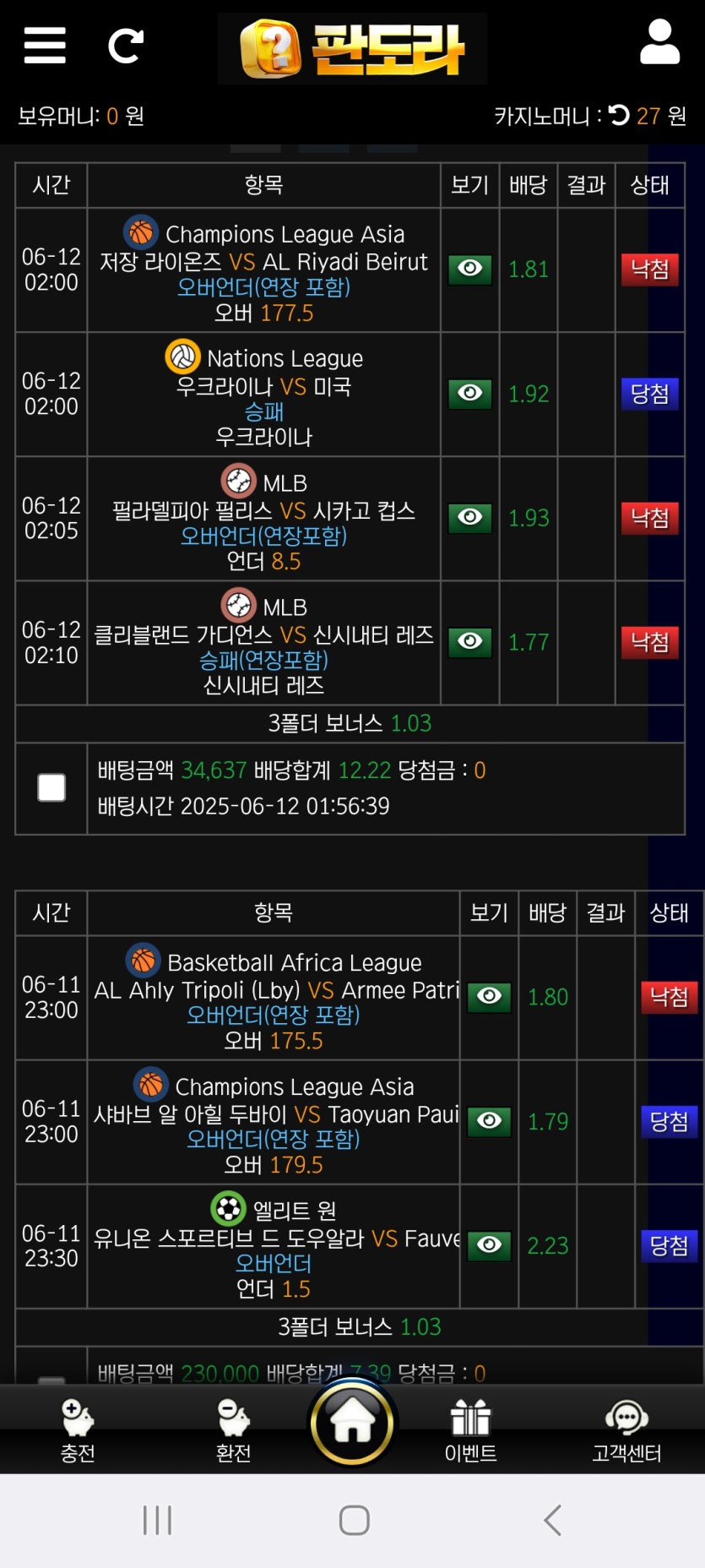
Task: Open the hamburger menu
Action: [45, 45]
